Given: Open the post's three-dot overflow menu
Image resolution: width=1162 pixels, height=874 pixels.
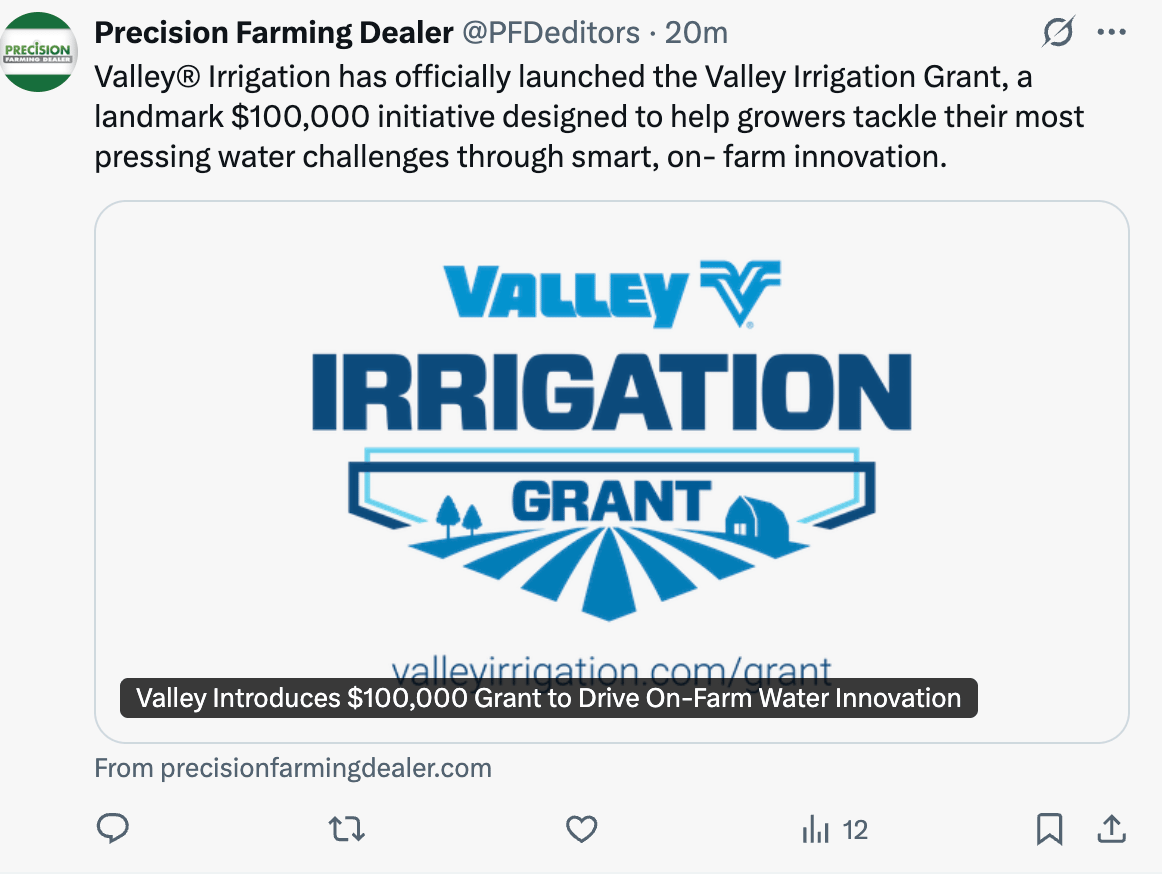Looking at the screenshot, I should (x=1112, y=33).
